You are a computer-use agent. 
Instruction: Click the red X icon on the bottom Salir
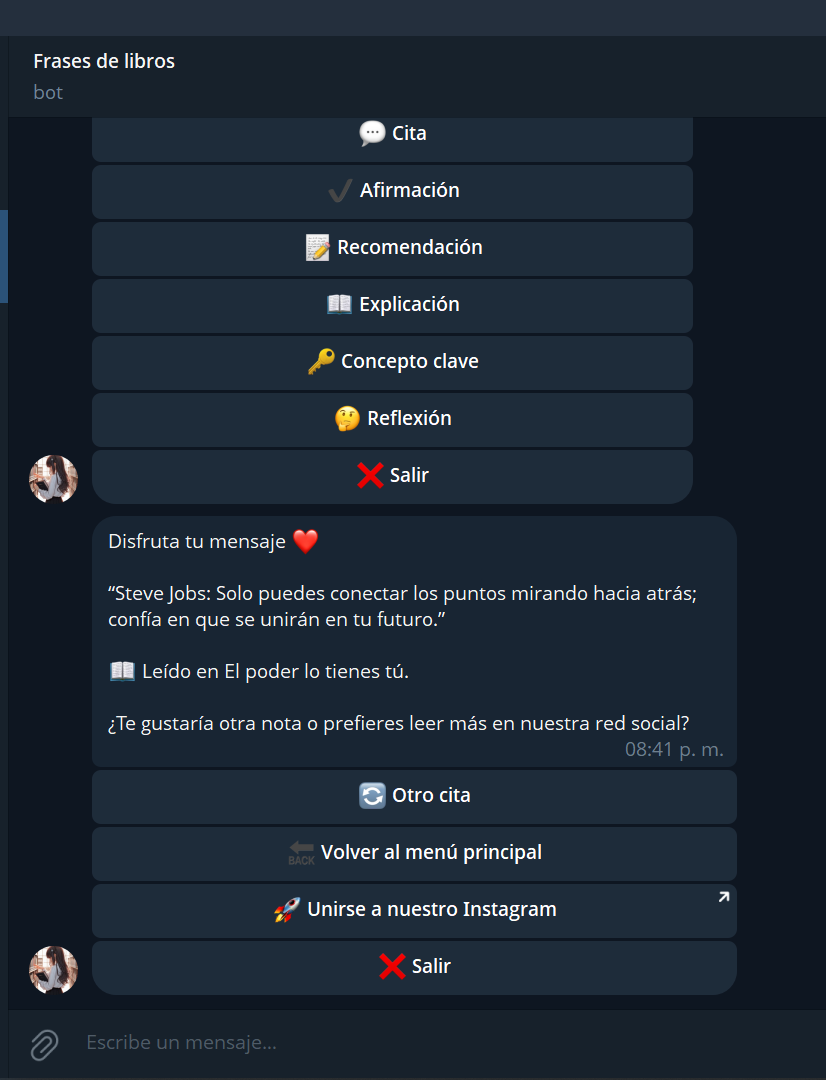pyautogui.click(x=391, y=966)
